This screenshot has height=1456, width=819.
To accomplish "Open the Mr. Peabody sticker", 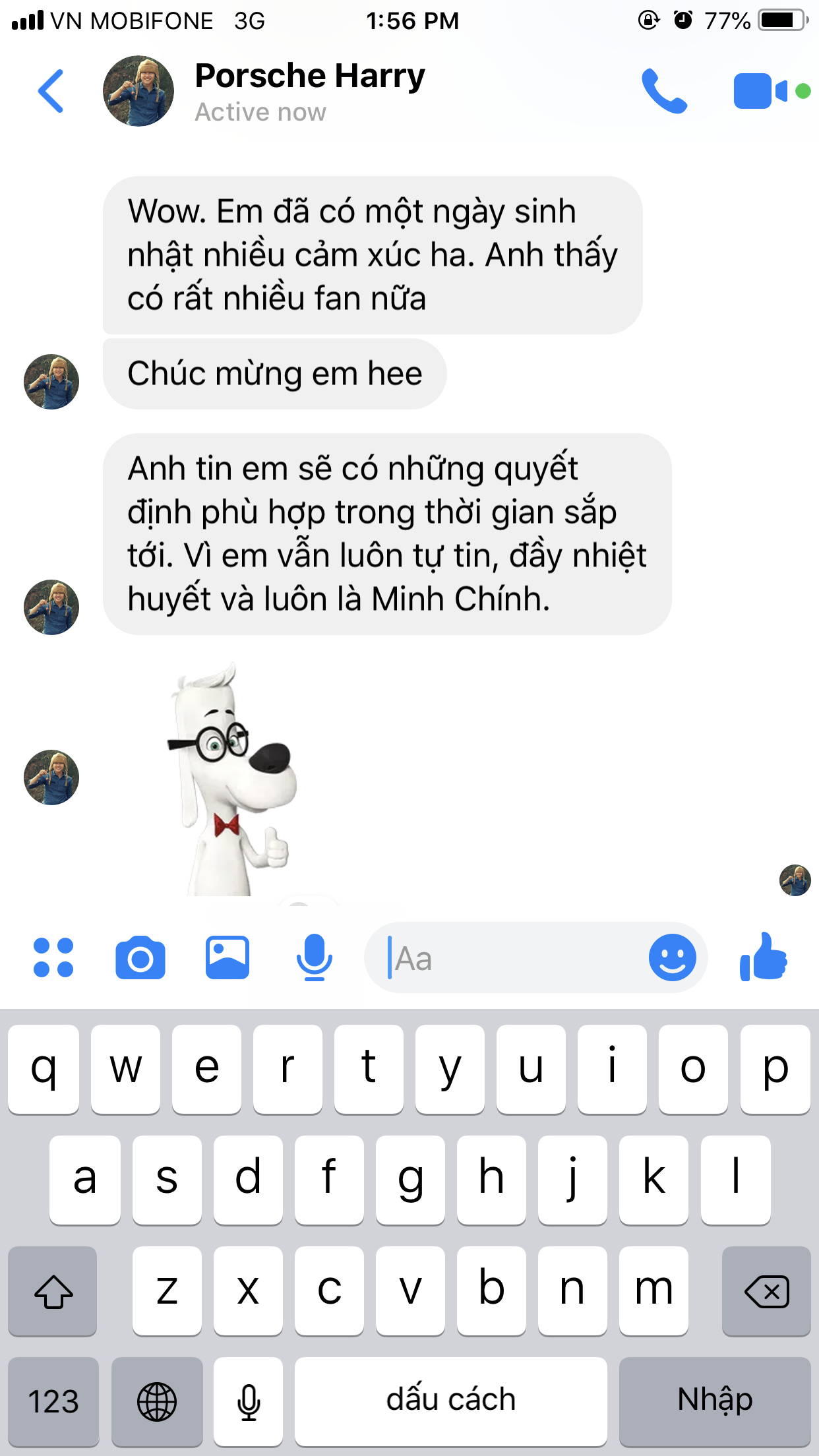I will [x=231, y=779].
